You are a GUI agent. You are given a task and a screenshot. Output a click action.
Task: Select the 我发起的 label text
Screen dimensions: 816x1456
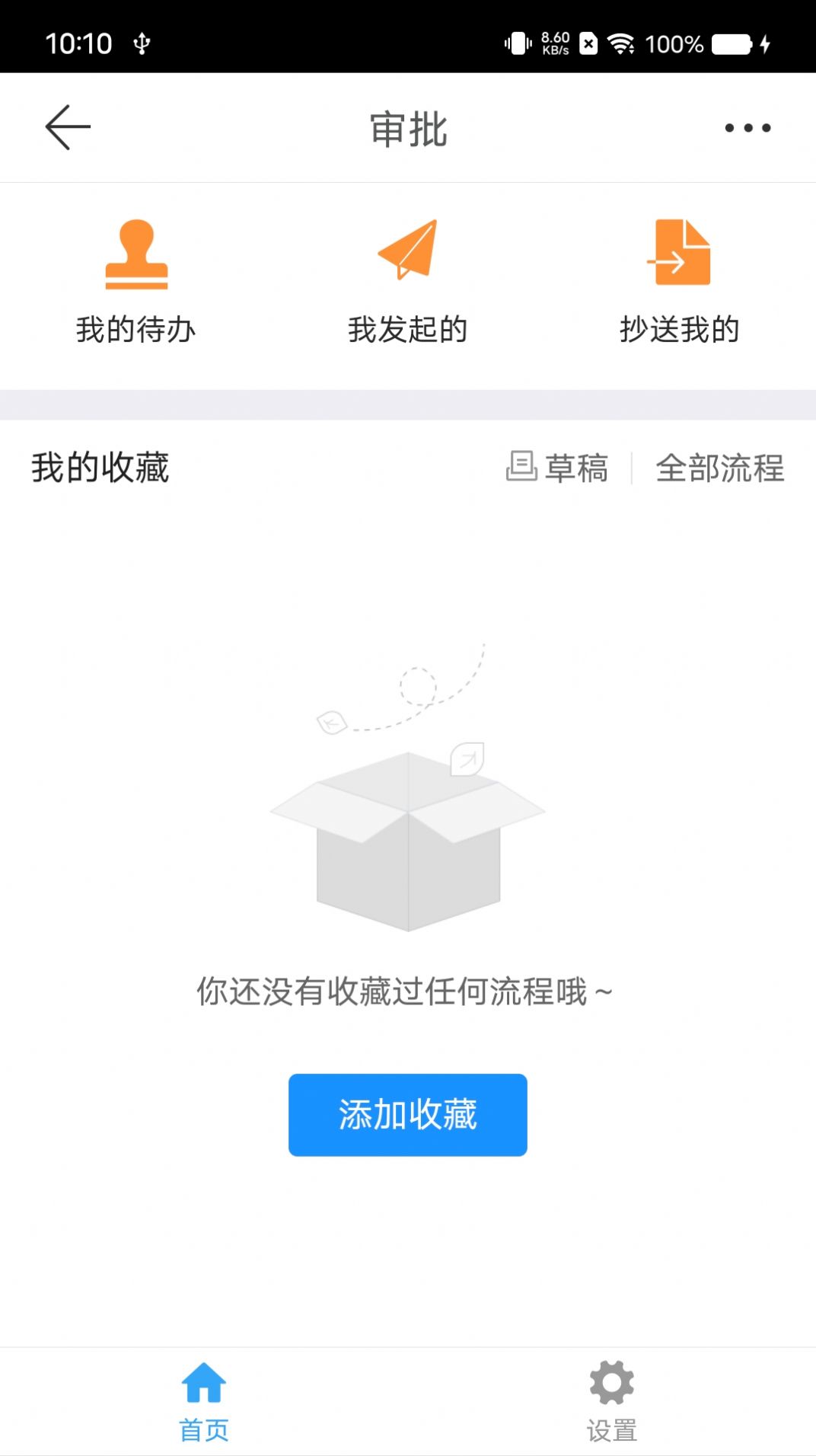tap(407, 330)
